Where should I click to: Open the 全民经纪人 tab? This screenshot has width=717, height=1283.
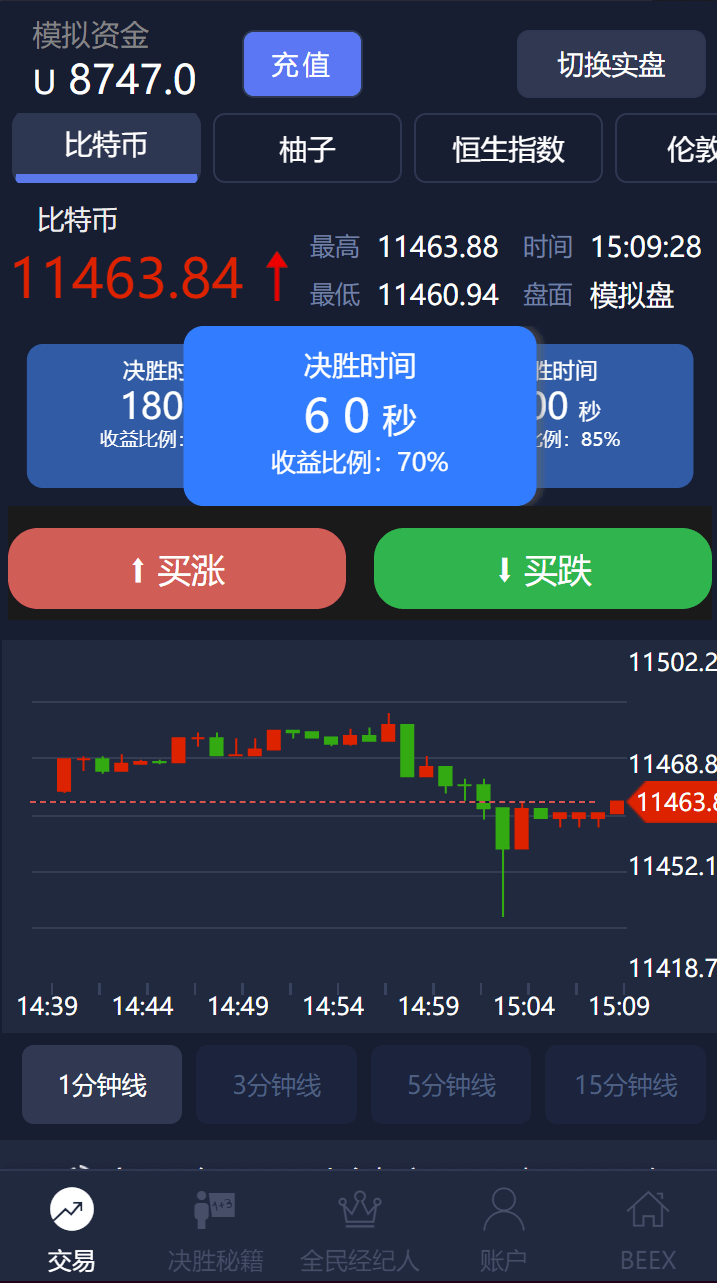(x=360, y=1229)
